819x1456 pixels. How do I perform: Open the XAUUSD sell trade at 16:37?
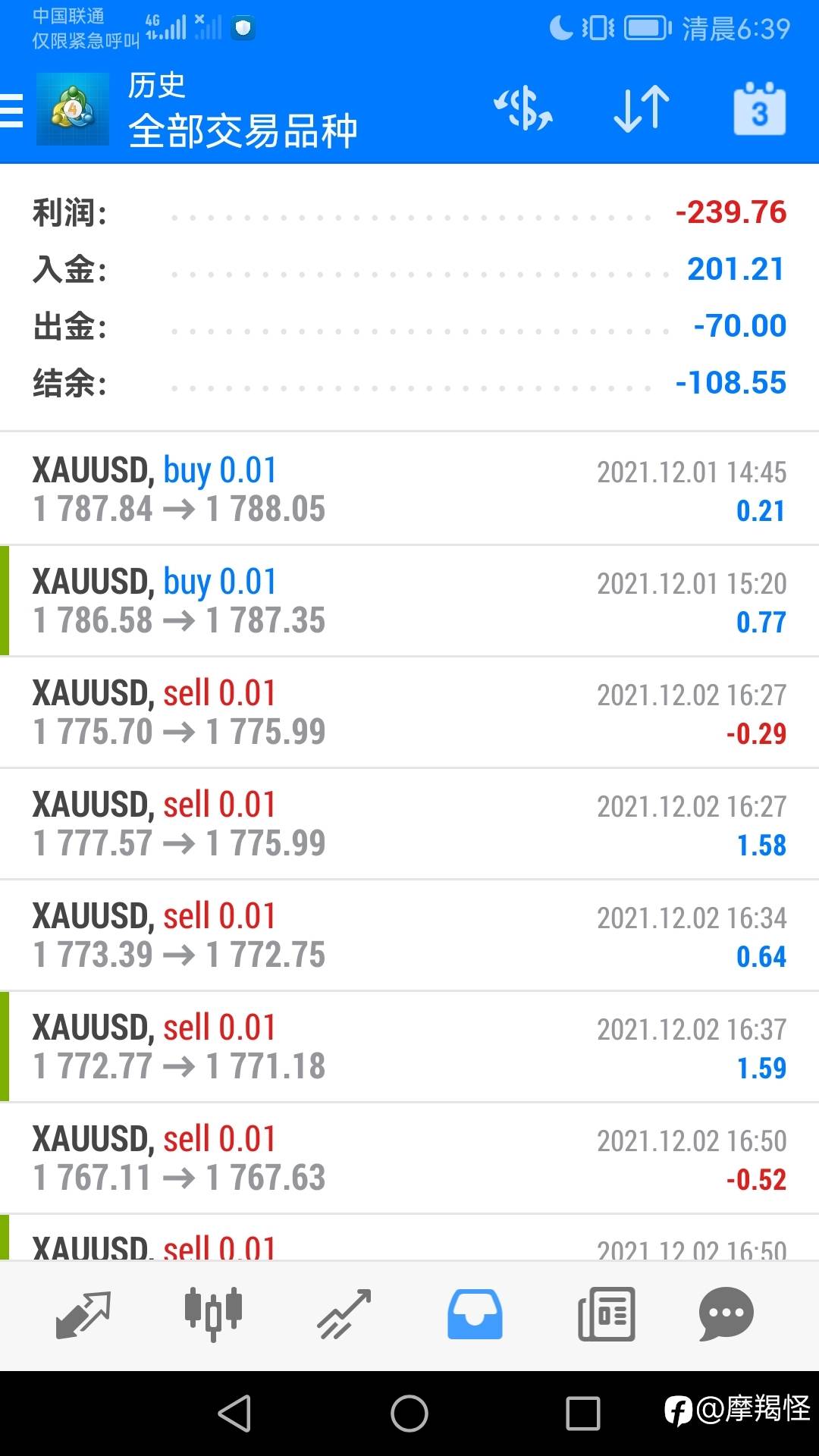click(x=409, y=1046)
